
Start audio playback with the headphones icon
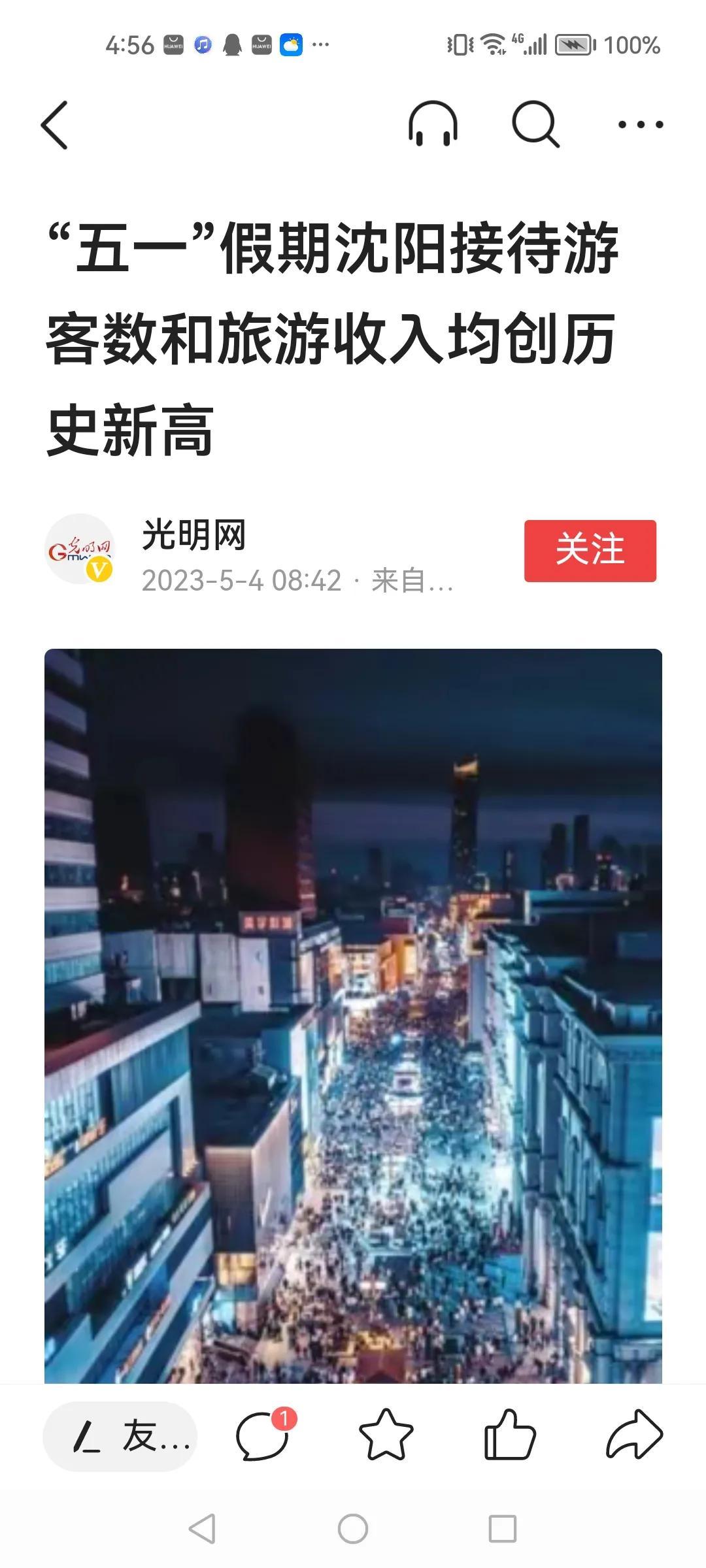click(433, 124)
